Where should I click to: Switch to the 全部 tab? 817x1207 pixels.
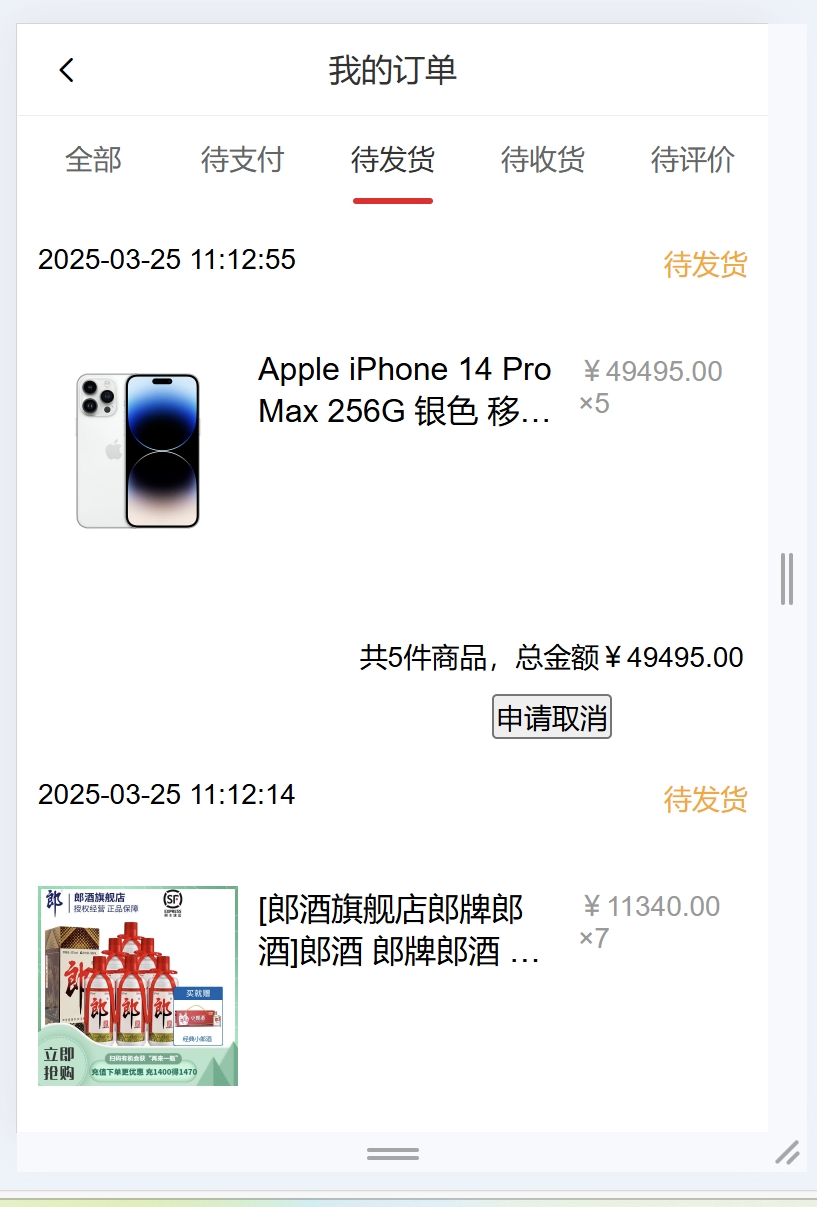[93, 160]
